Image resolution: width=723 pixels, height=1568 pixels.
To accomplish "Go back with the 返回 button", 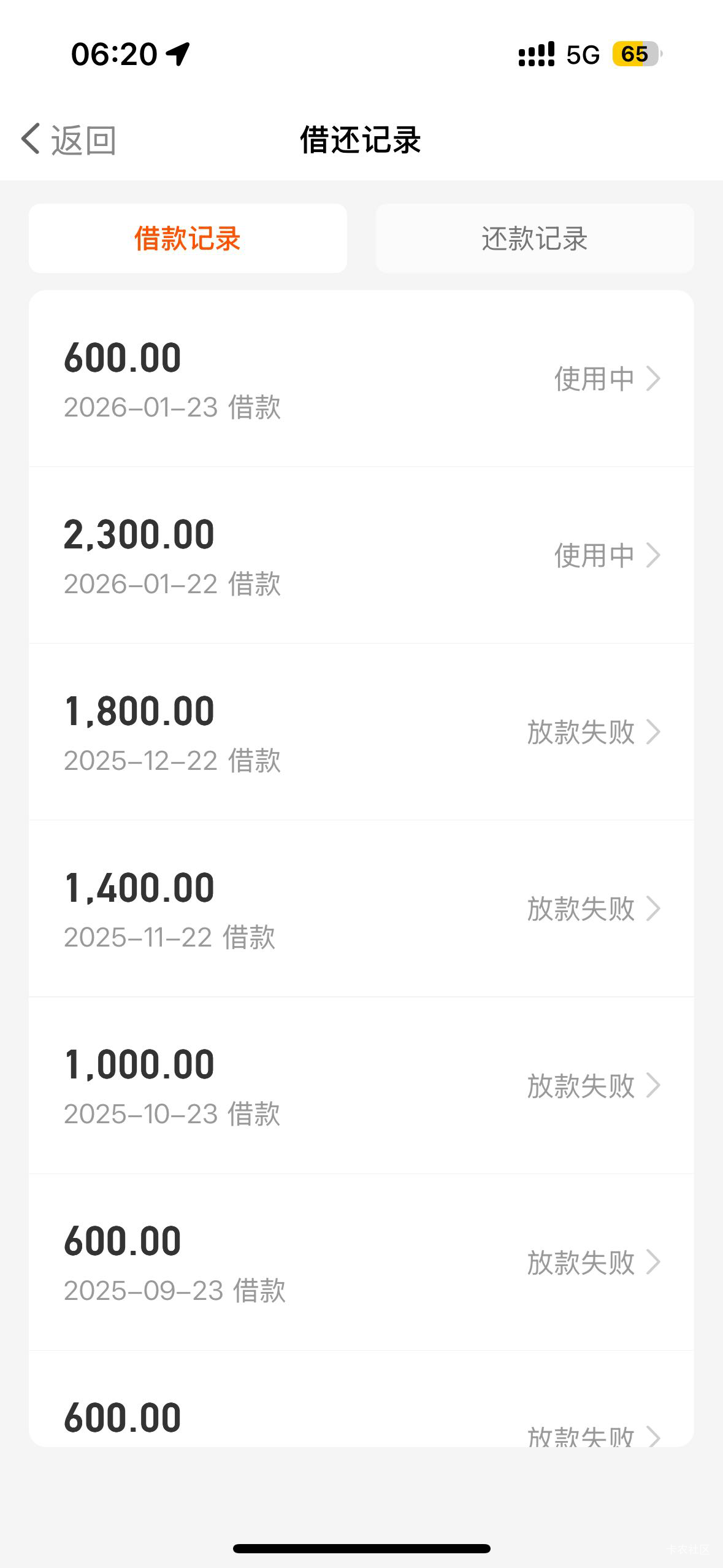I will tap(69, 140).
